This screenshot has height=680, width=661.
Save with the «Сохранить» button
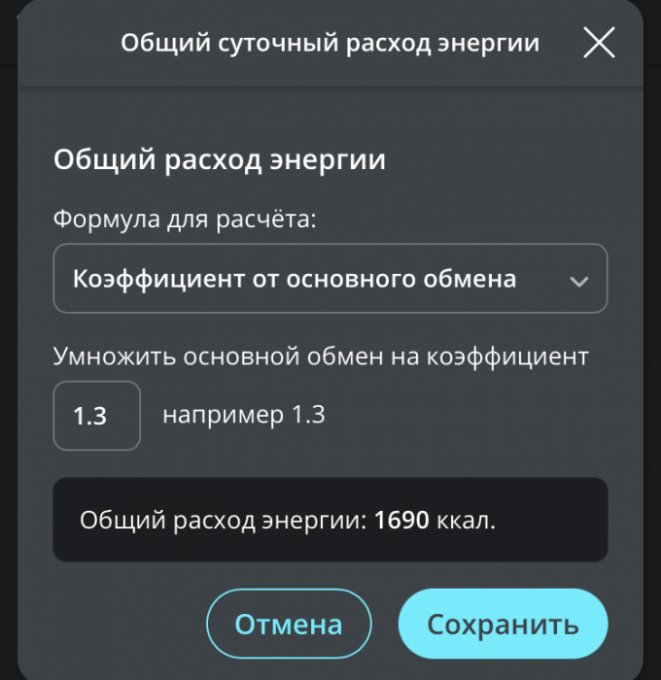(x=502, y=625)
